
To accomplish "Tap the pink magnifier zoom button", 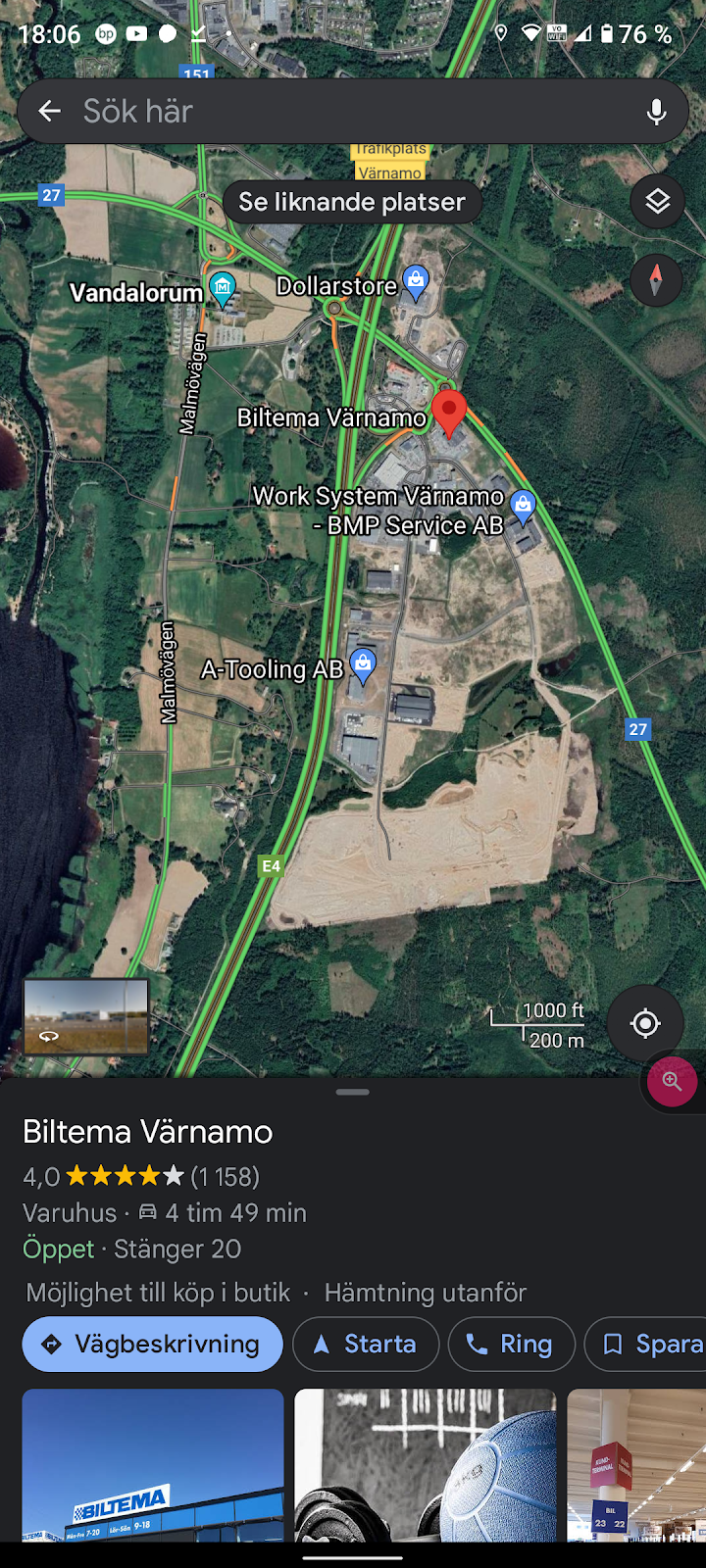I will tap(672, 1082).
